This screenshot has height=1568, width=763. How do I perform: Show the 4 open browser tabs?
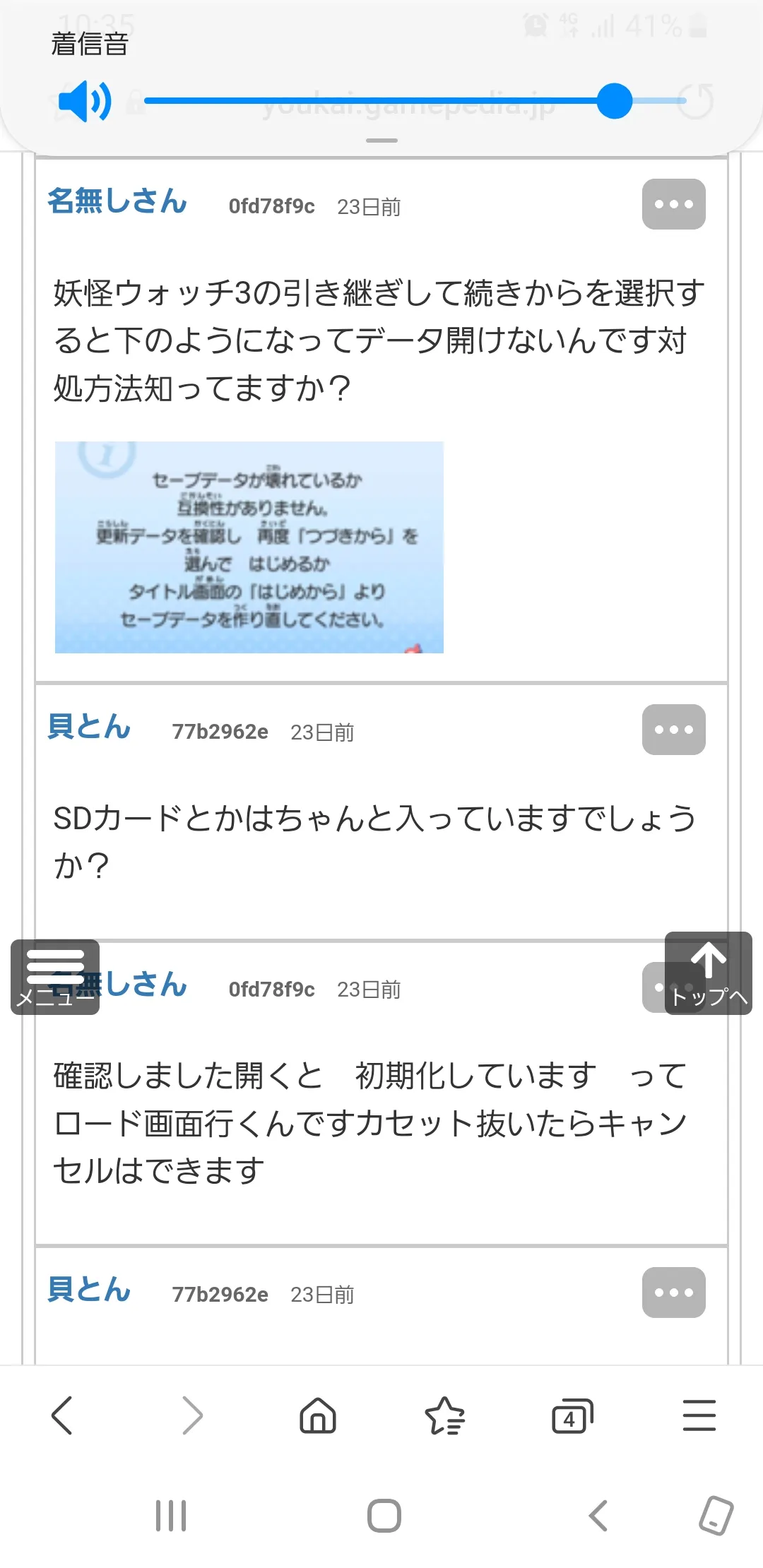click(x=572, y=1415)
